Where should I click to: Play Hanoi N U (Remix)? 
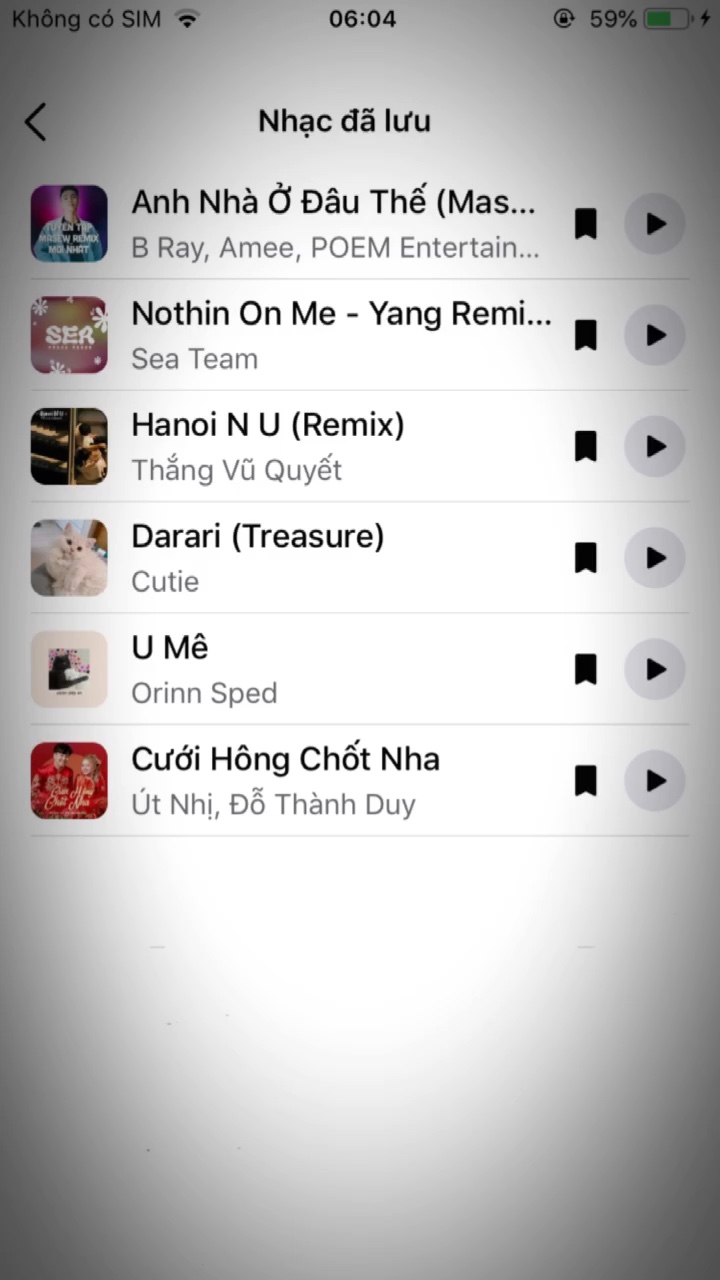655,446
